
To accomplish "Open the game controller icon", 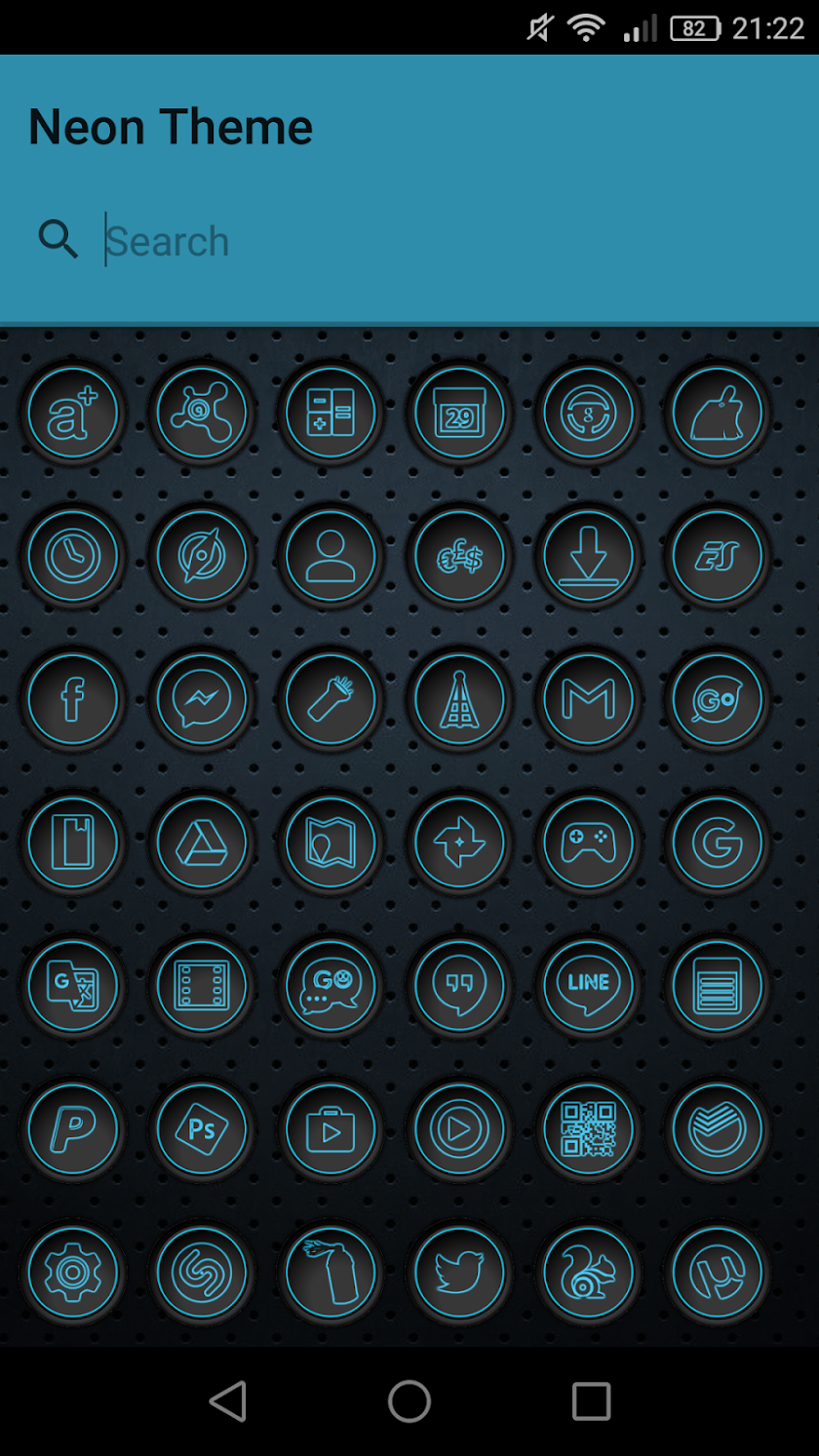I will point(589,843).
